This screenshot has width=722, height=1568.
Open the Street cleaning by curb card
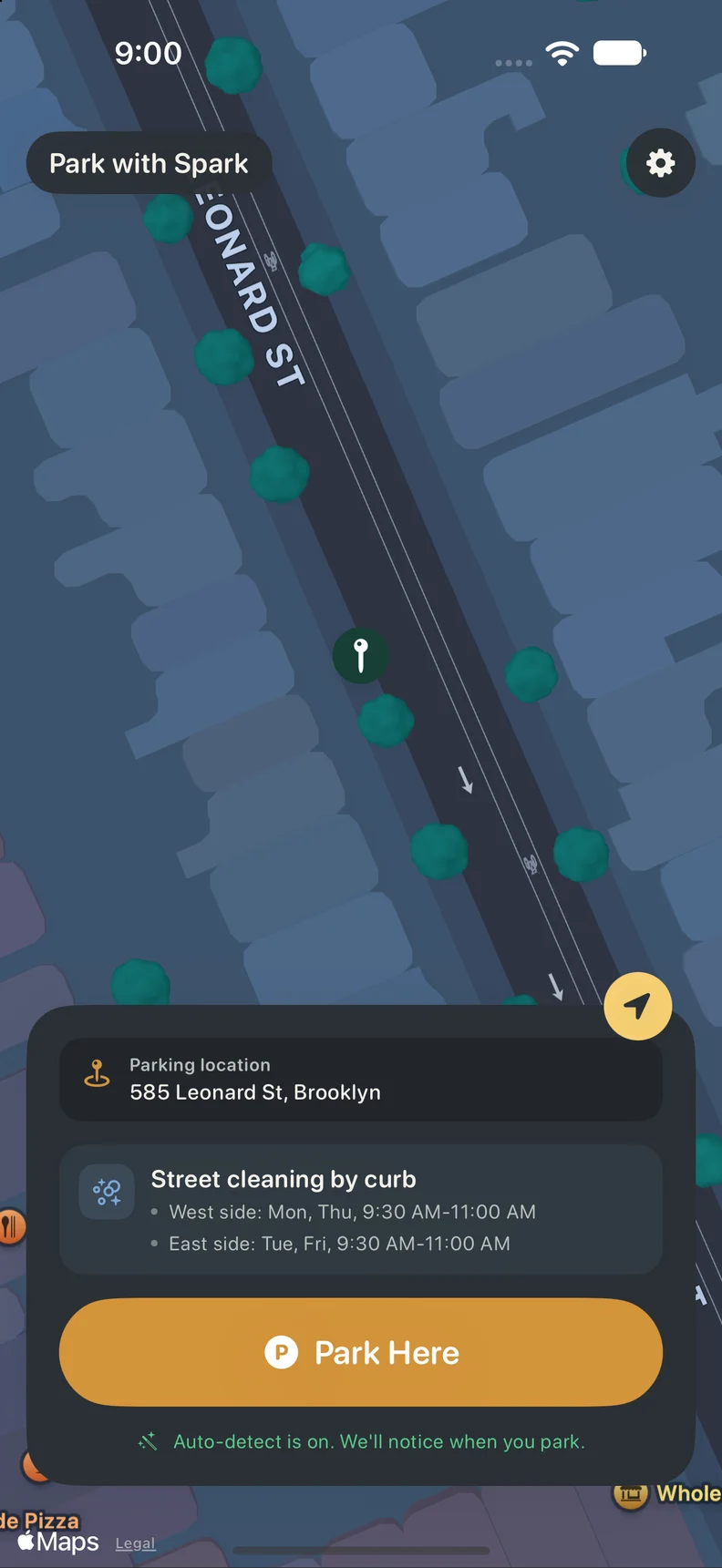(x=361, y=1210)
